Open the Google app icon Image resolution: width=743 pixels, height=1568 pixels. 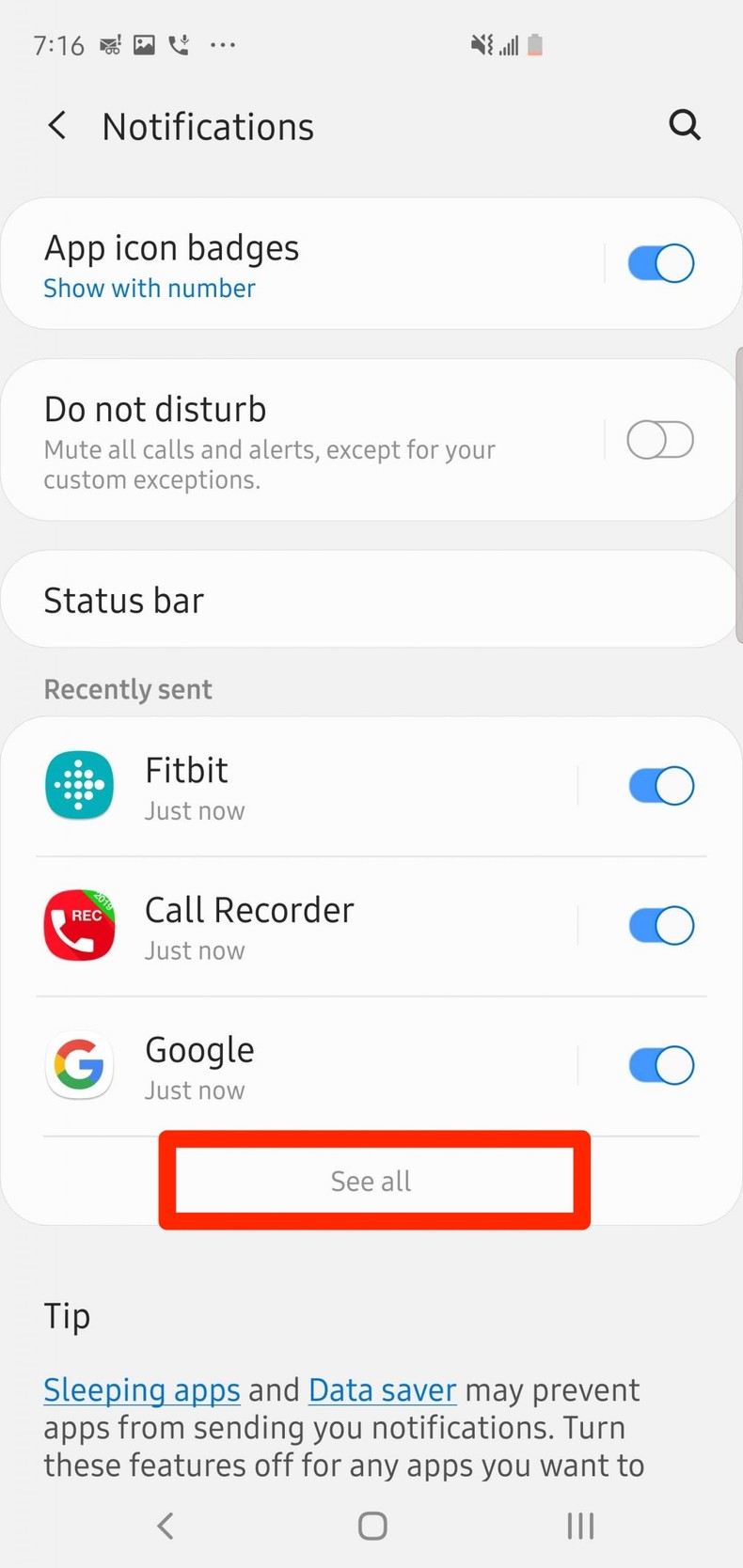pyautogui.click(x=79, y=1064)
